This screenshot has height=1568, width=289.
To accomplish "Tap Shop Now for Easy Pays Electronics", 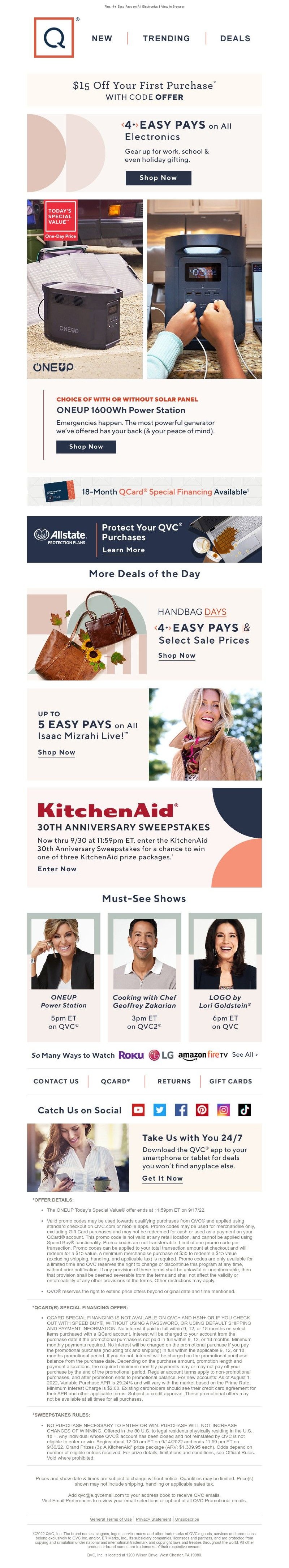I will (158, 178).
